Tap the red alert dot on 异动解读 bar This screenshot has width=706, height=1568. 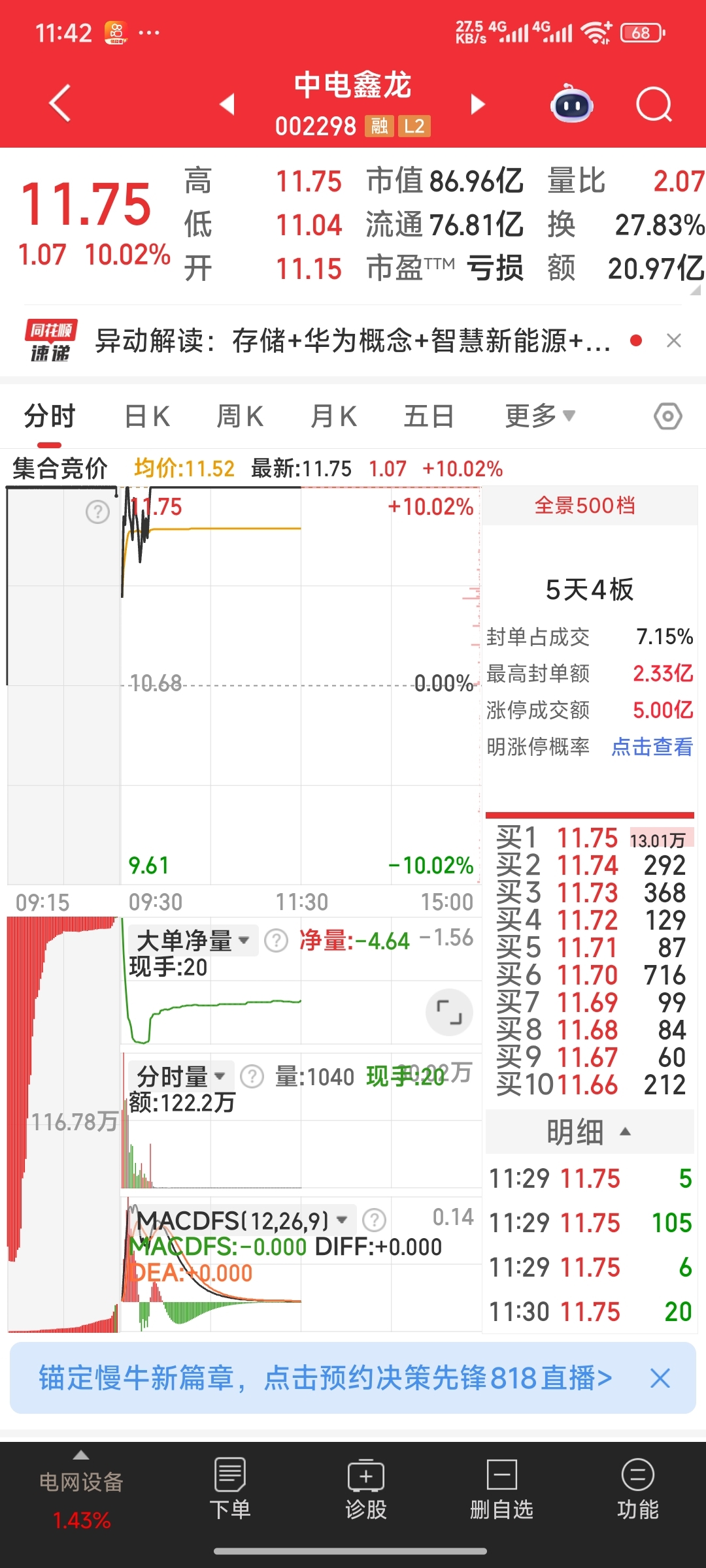633,340
